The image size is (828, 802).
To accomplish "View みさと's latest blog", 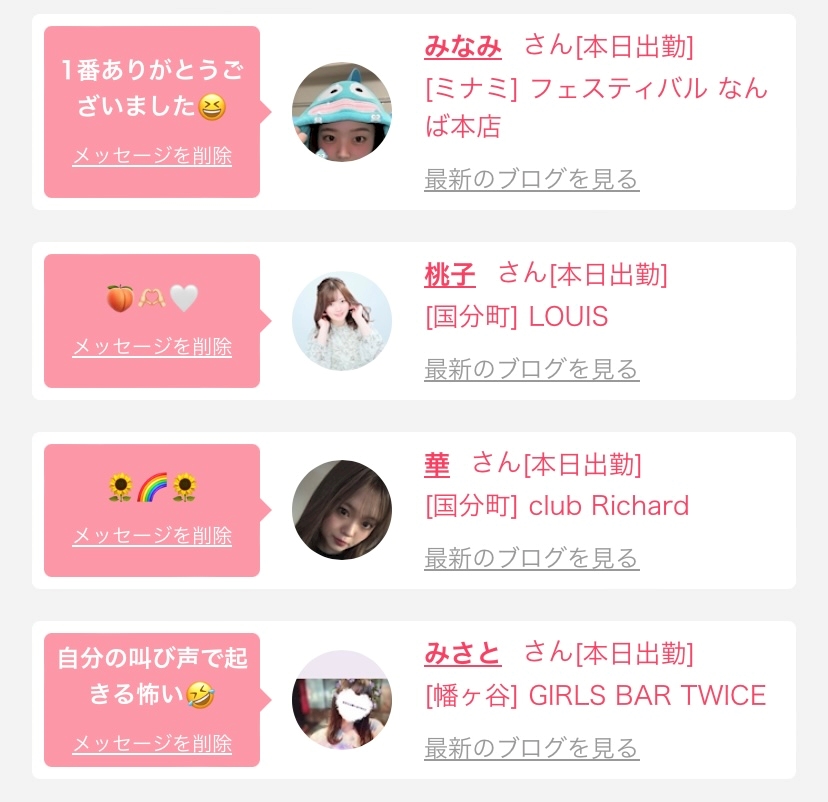I will point(532,748).
